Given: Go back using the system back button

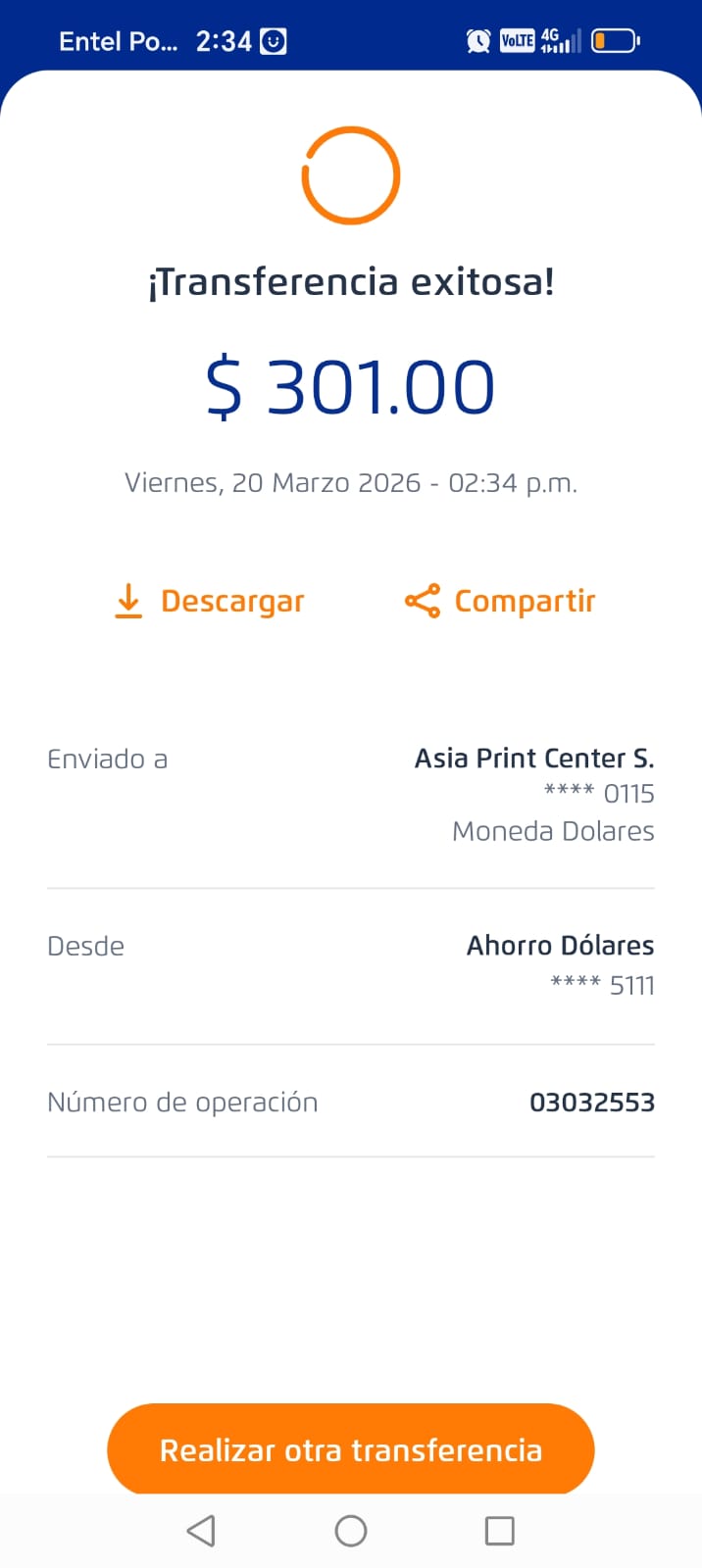Looking at the screenshot, I should (x=201, y=1530).
